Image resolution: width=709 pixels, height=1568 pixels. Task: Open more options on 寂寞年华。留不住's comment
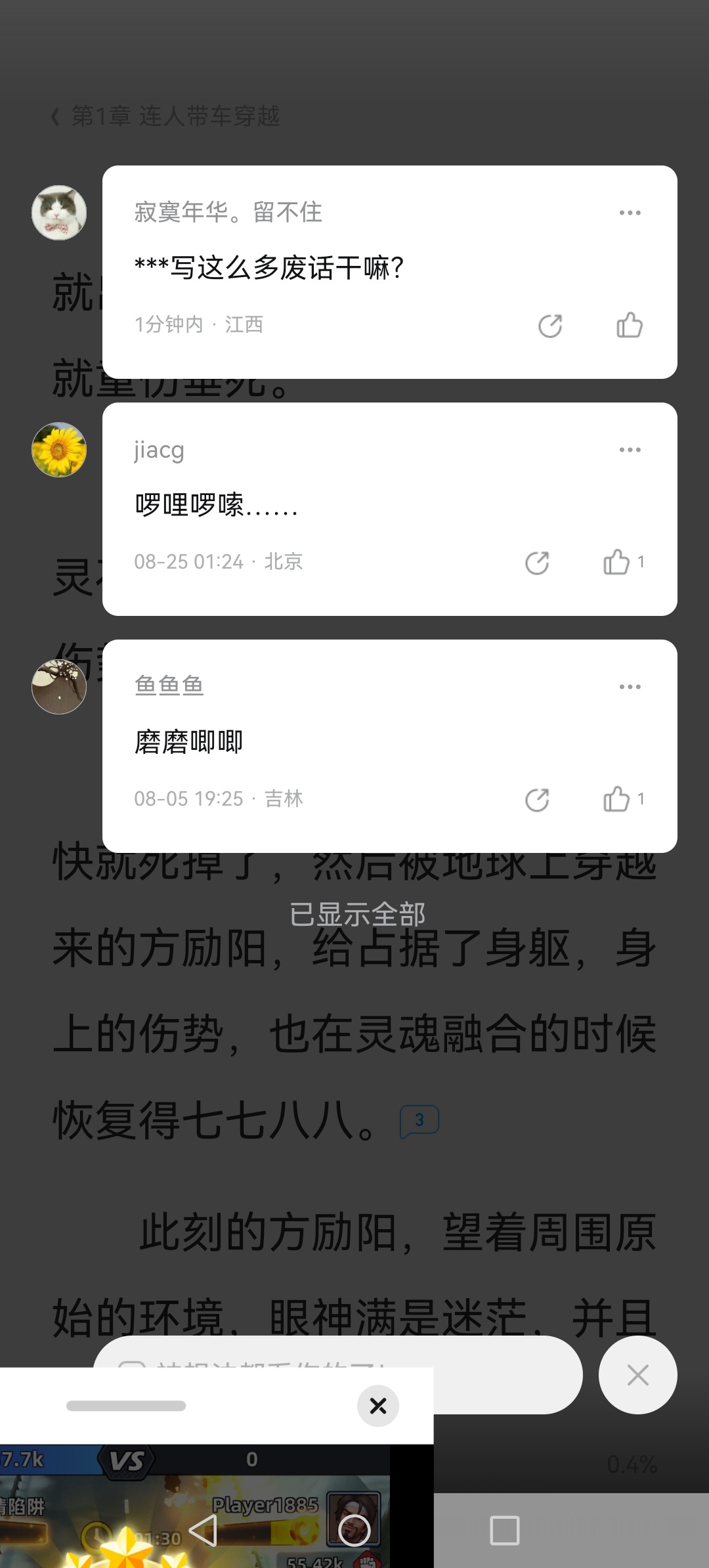pyautogui.click(x=630, y=213)
